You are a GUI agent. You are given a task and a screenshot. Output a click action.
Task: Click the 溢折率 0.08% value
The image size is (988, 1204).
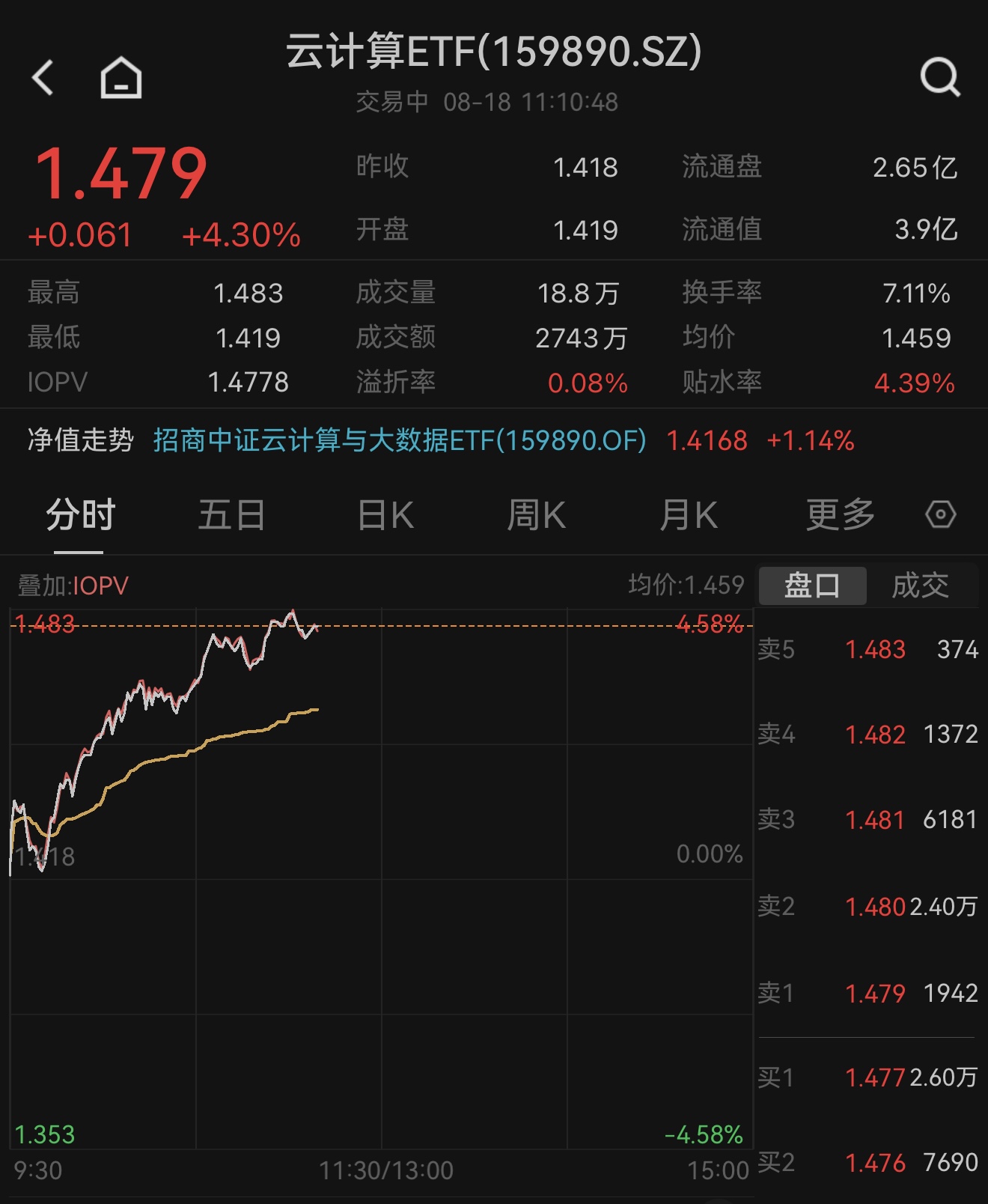pyautogui.click(x=587, y=383)
